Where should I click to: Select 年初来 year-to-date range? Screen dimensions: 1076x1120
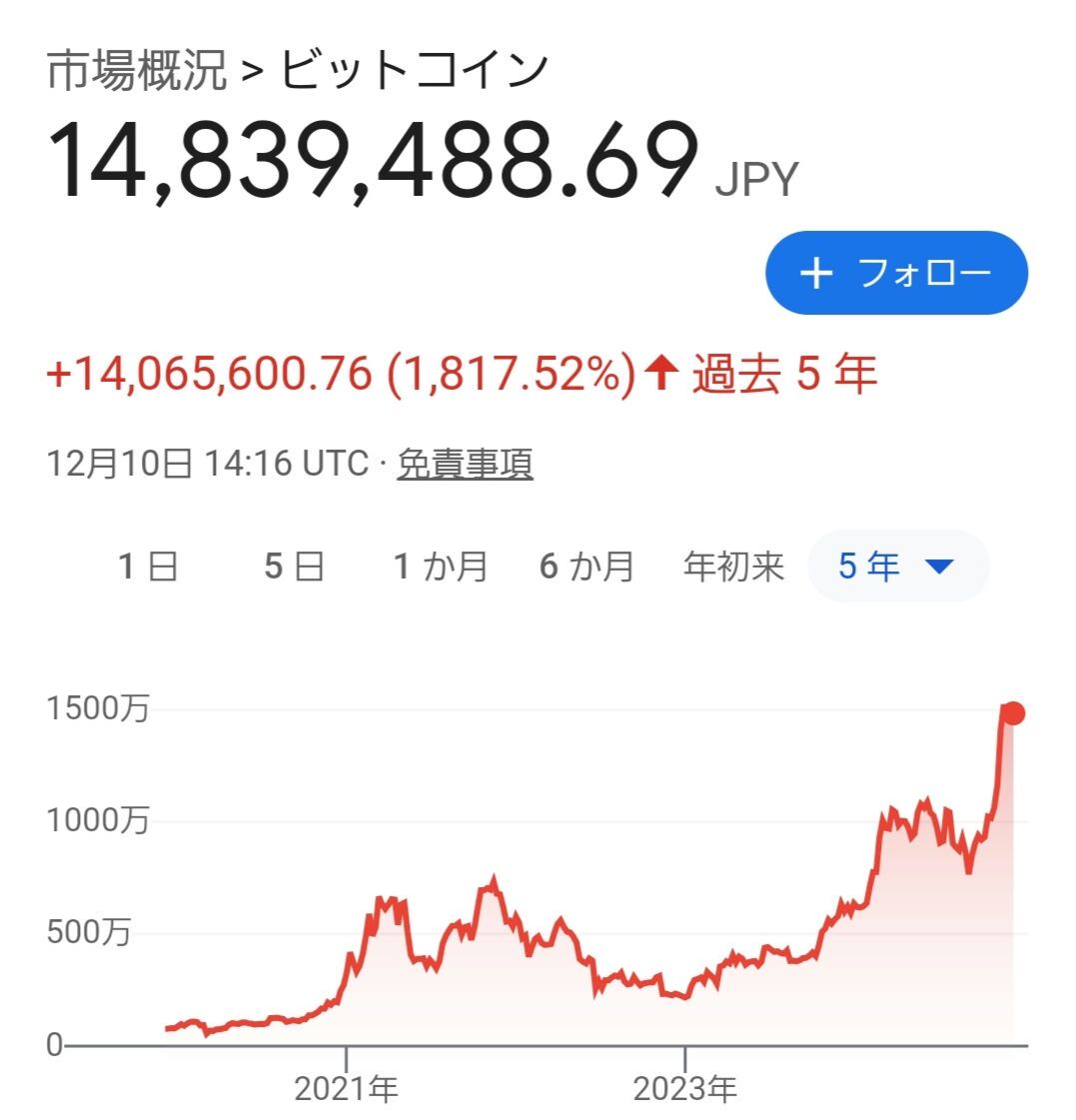[733, 566]
